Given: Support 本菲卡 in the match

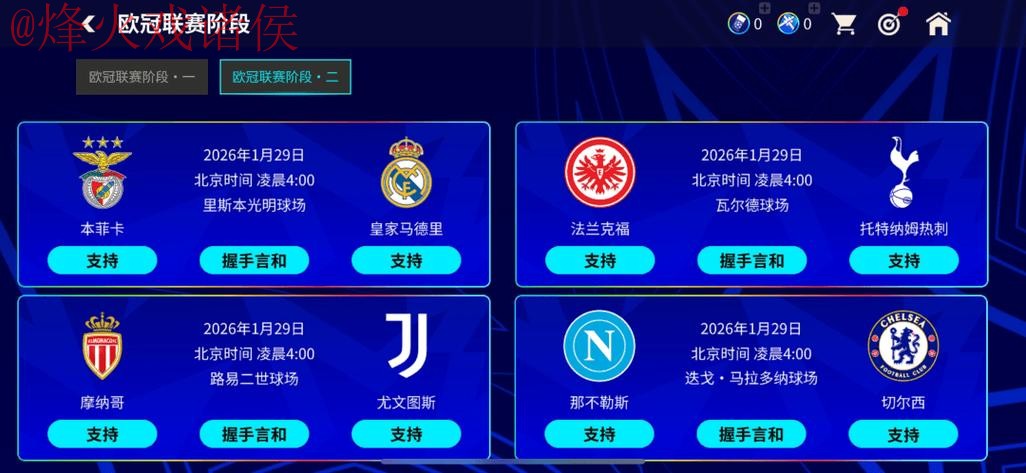Looking at the screenshot, I should pyautogui.click(x=102, y=261).
